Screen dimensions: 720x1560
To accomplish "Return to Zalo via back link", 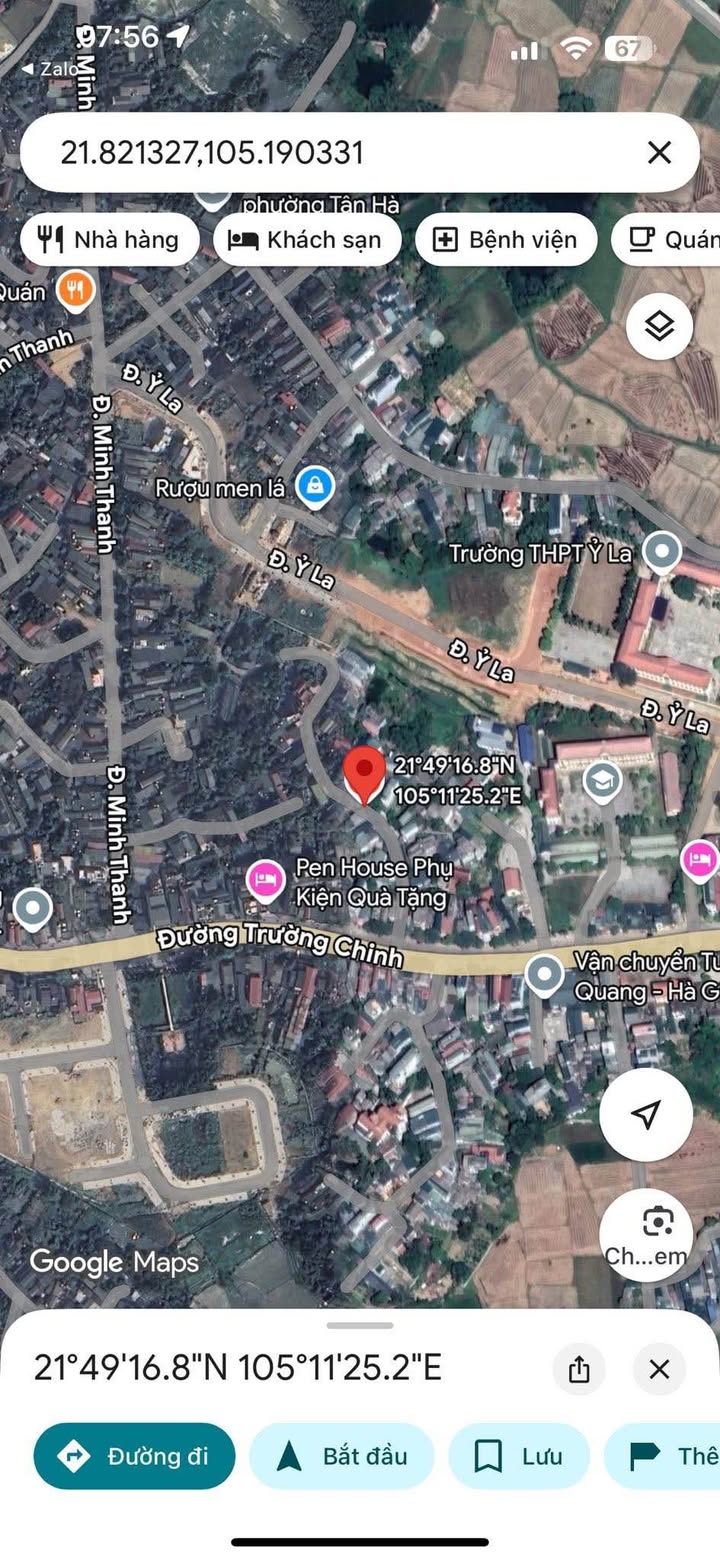I will [x=42, y=69].
